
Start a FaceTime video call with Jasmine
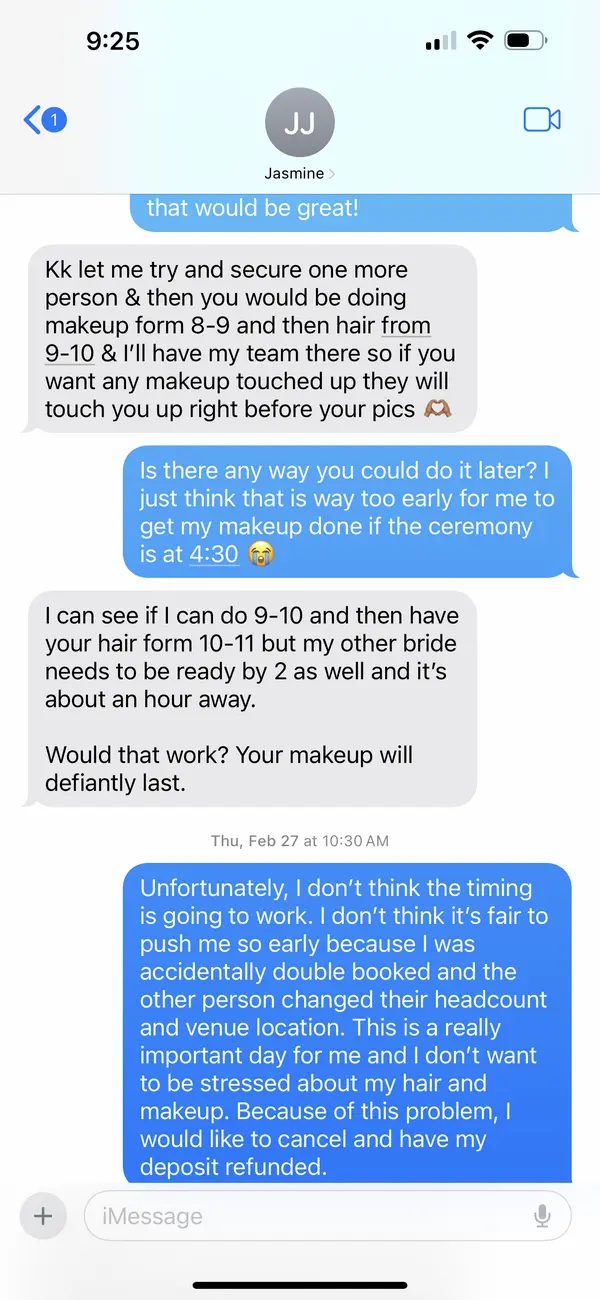coord(542,120)
